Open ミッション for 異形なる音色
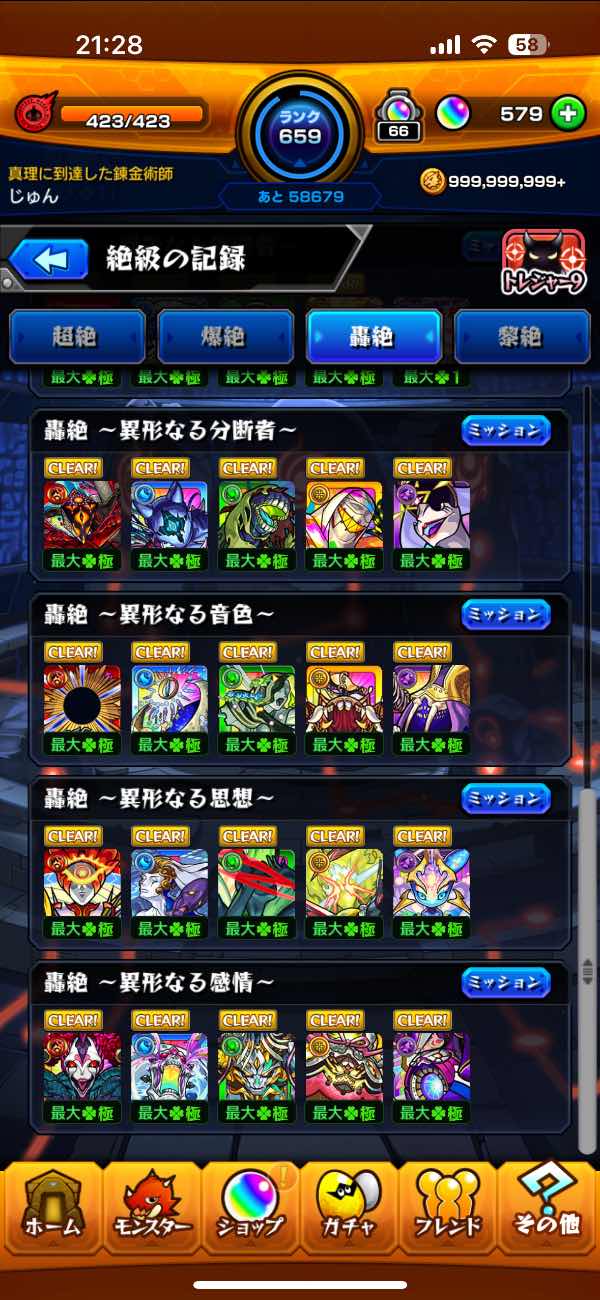The height and width of the screenshot is (1300, 600). pos(506,614)
